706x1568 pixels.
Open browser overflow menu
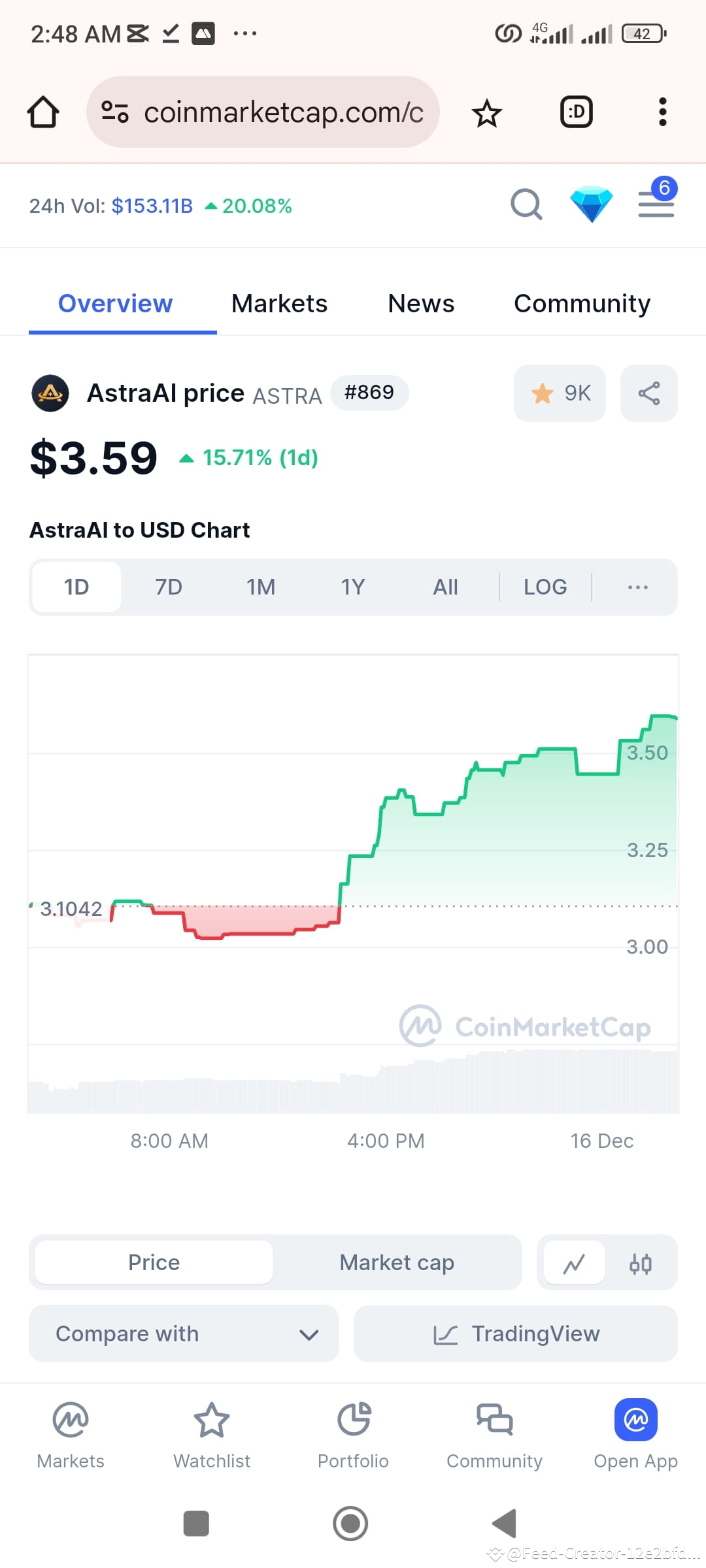[662, 112]
